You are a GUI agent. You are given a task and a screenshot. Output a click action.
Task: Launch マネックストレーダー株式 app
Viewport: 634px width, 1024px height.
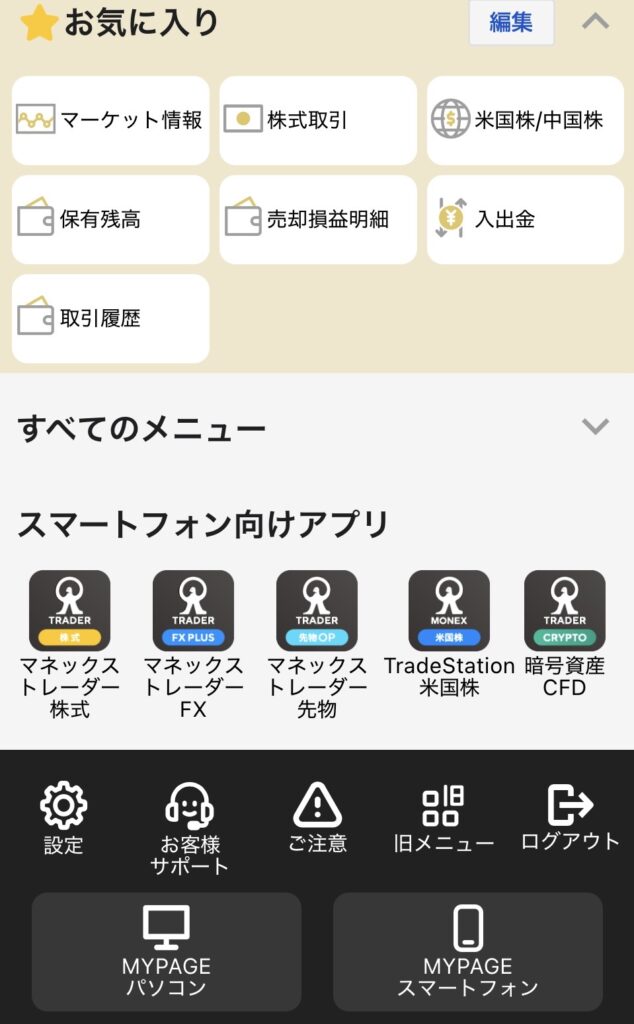(70, 610)
